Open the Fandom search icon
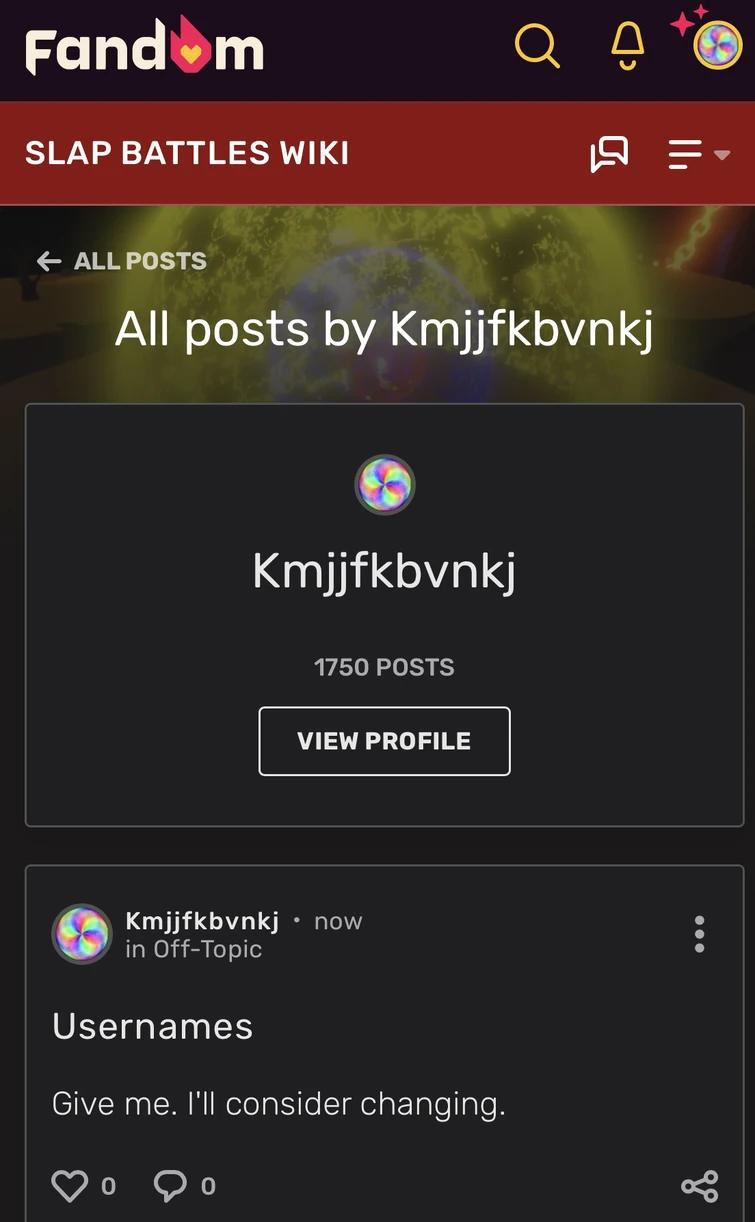The height and width of the screenshot is (1222, 755). pyautogui.click(x=537, y=45)
